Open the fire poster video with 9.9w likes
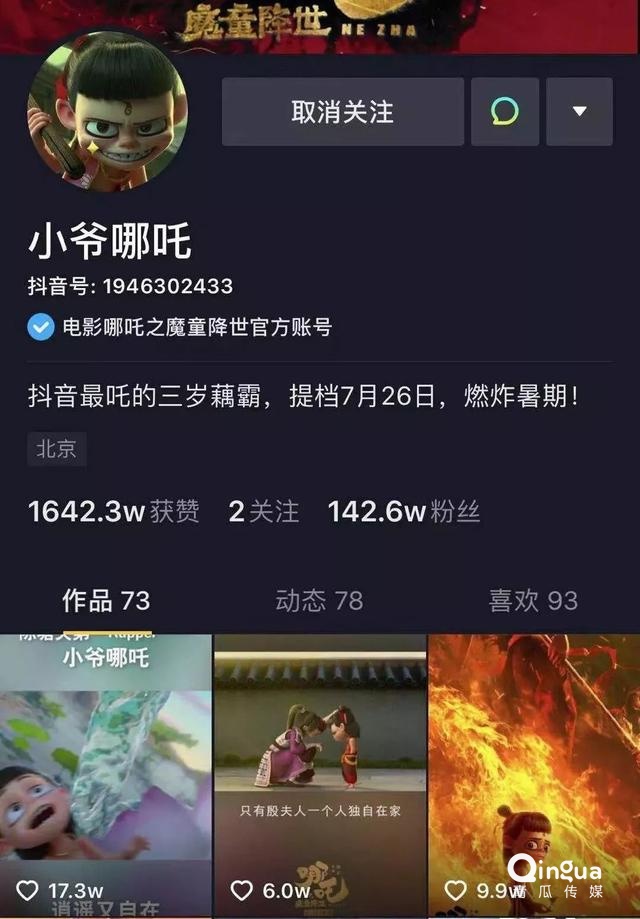 click(x=534, y=775)
